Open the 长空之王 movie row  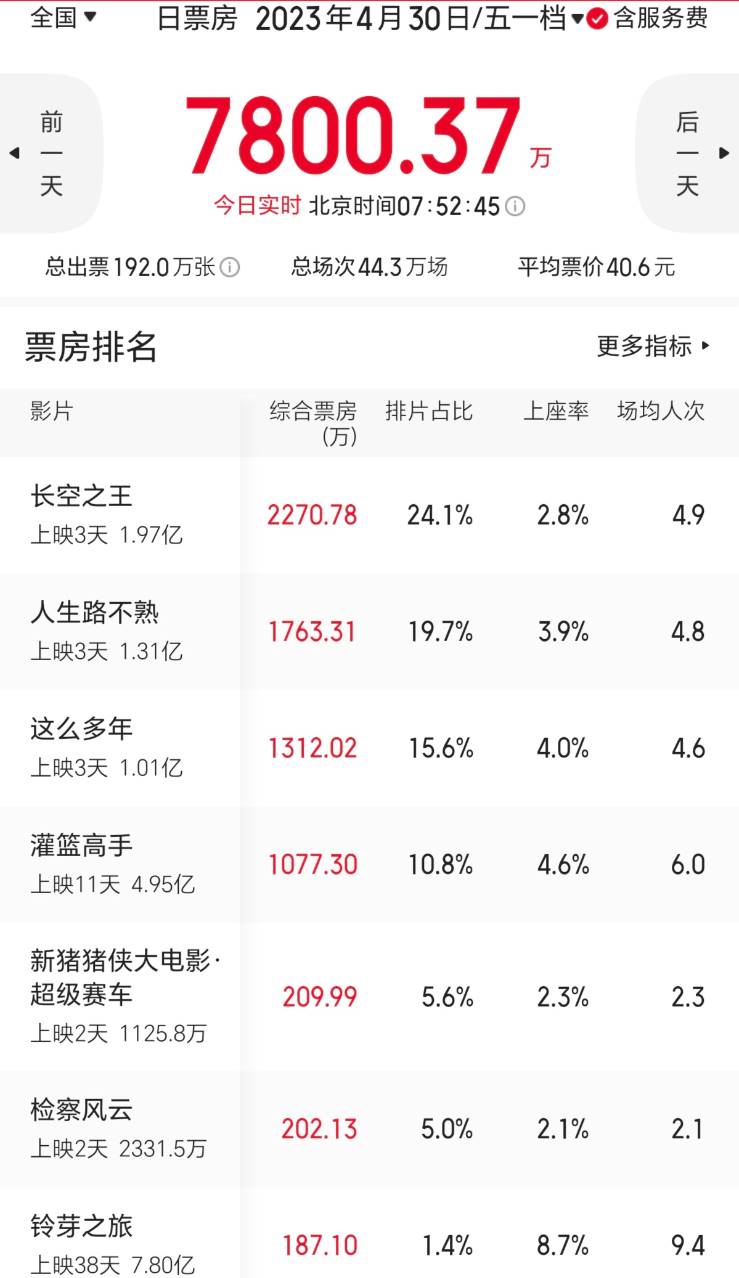click(369, 515)
